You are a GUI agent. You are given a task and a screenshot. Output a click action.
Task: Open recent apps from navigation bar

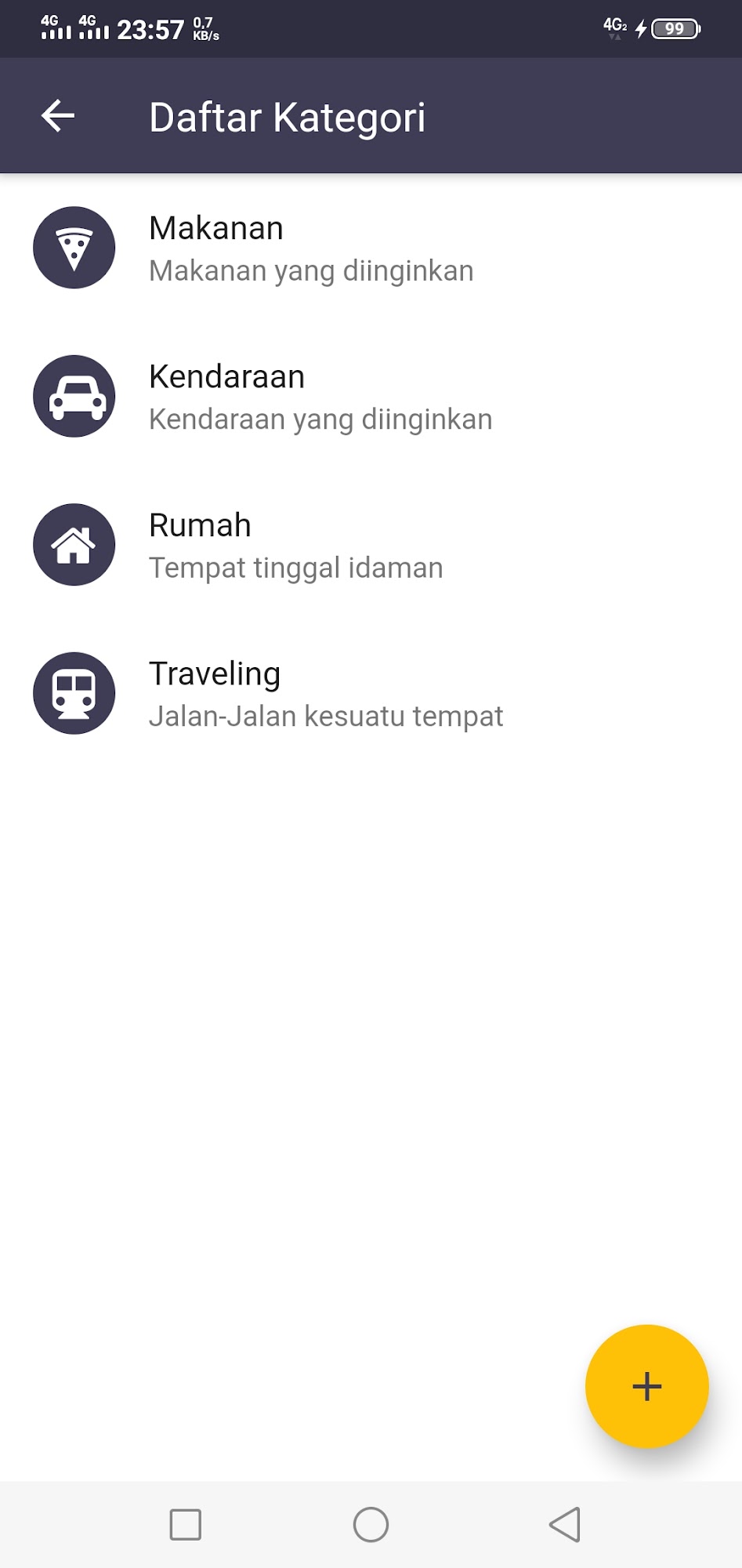pyautogui.click(x=186, y=1525)
